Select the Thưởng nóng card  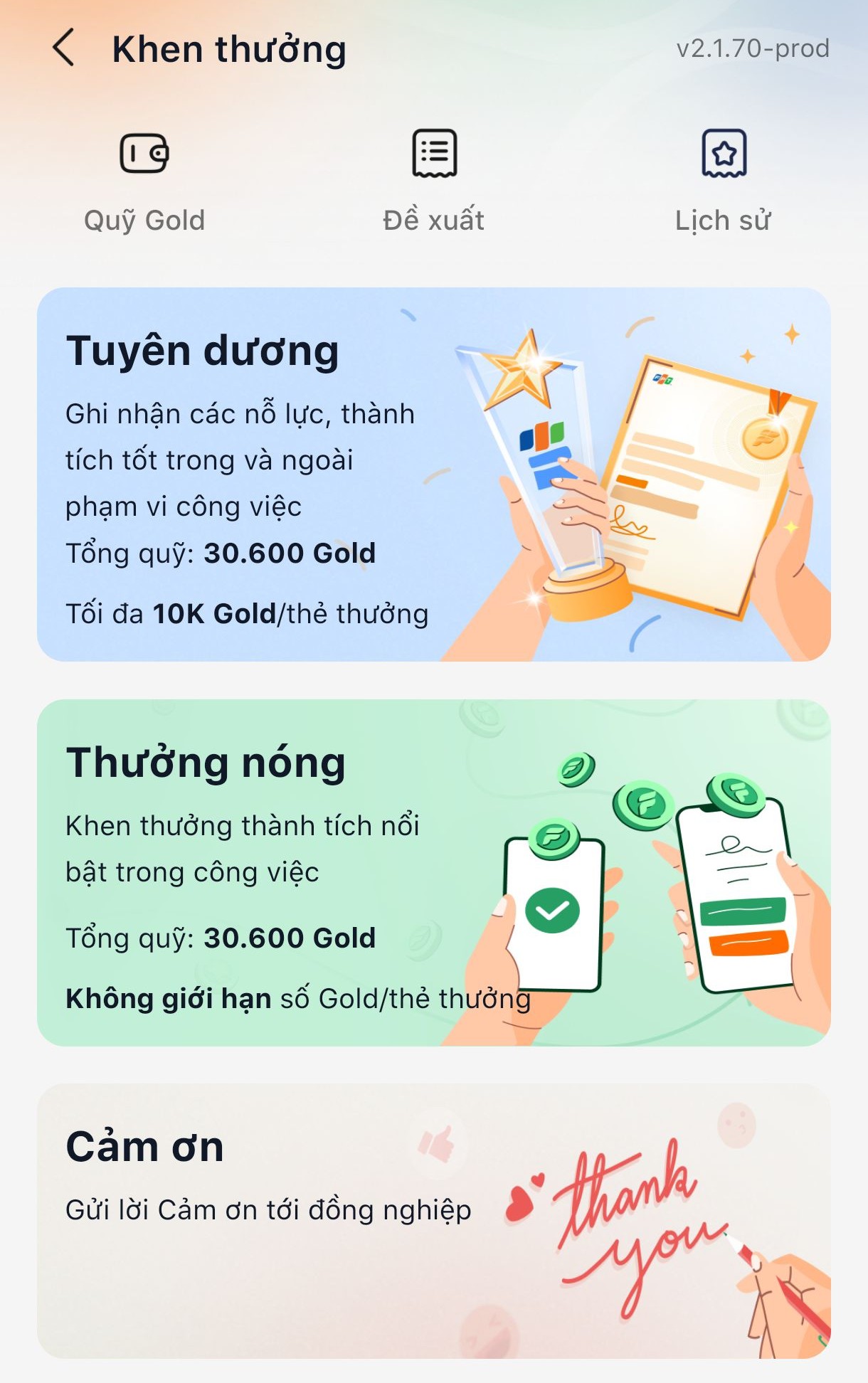coord(434,873)
